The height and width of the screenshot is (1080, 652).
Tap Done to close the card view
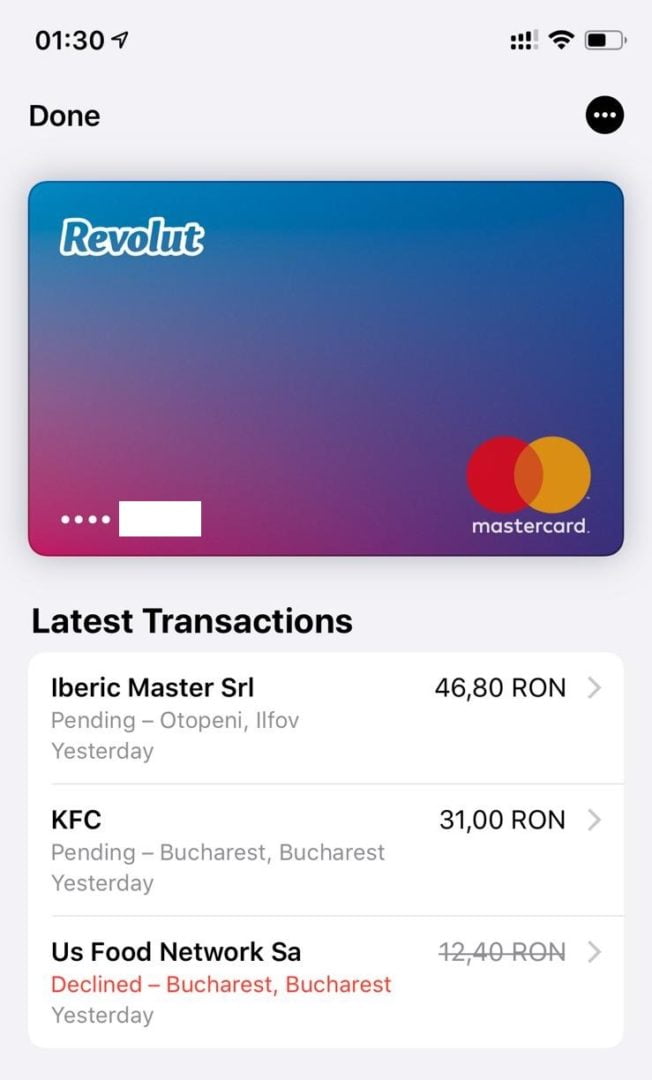(x=64, y=116)
